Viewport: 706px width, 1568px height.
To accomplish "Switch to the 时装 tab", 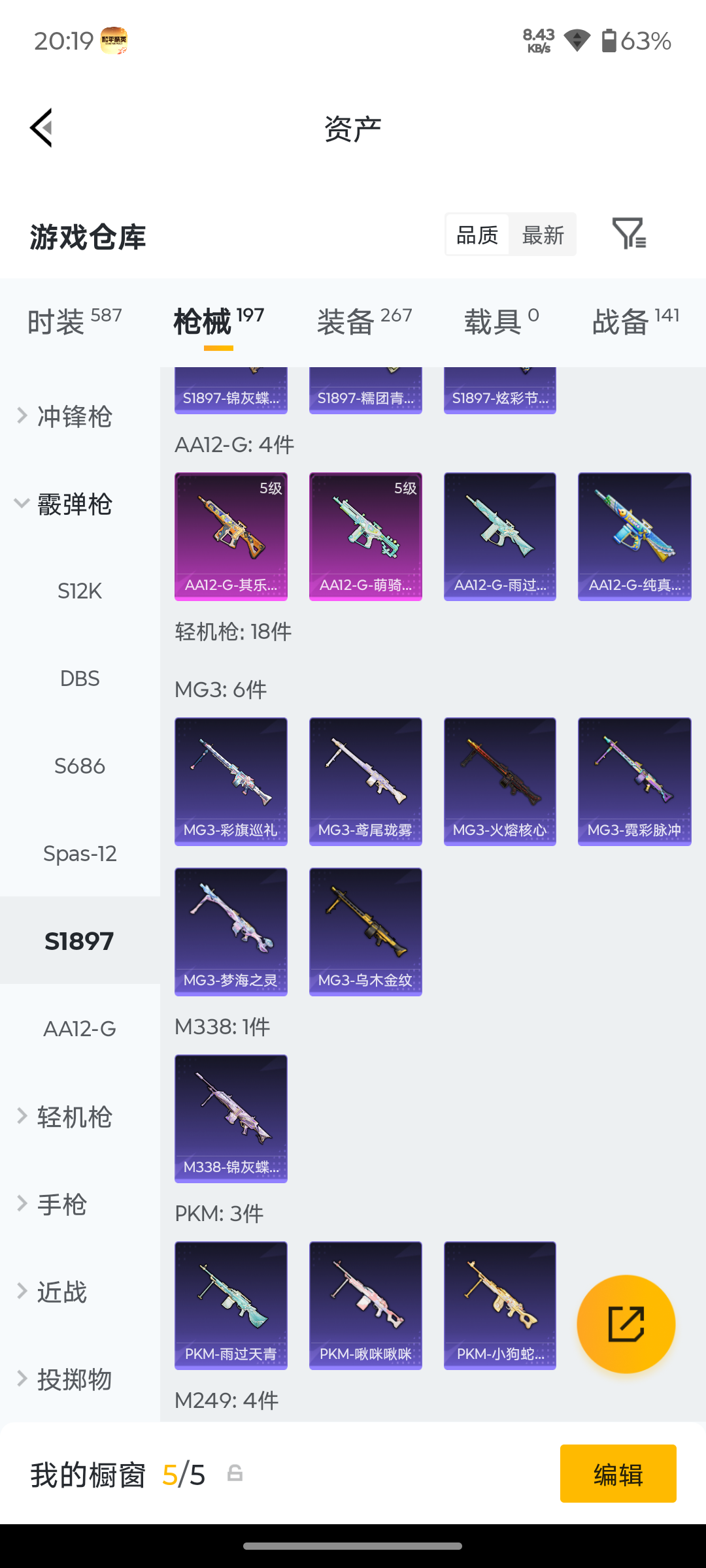I will [75, 321].
